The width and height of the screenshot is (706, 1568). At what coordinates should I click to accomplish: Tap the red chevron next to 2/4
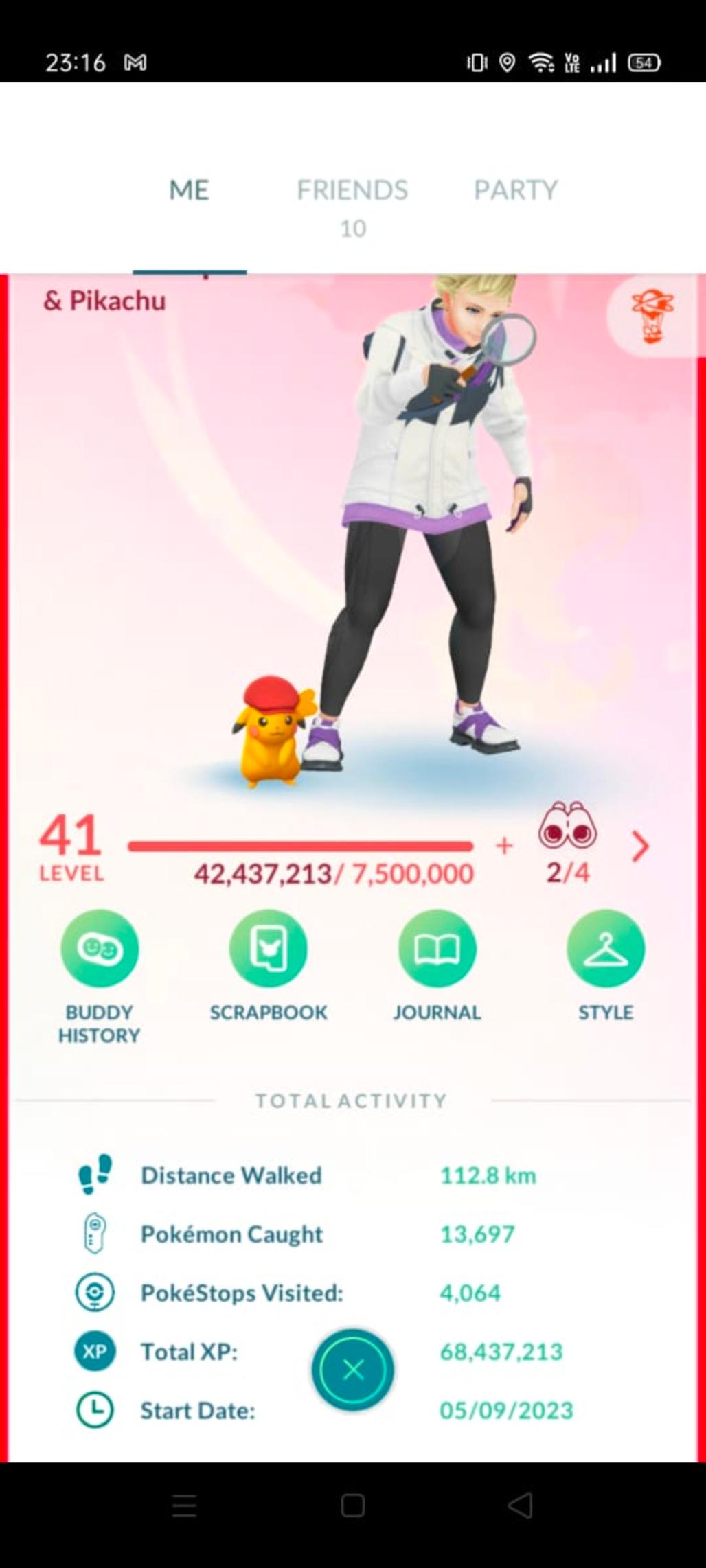(x=640, y=846)
